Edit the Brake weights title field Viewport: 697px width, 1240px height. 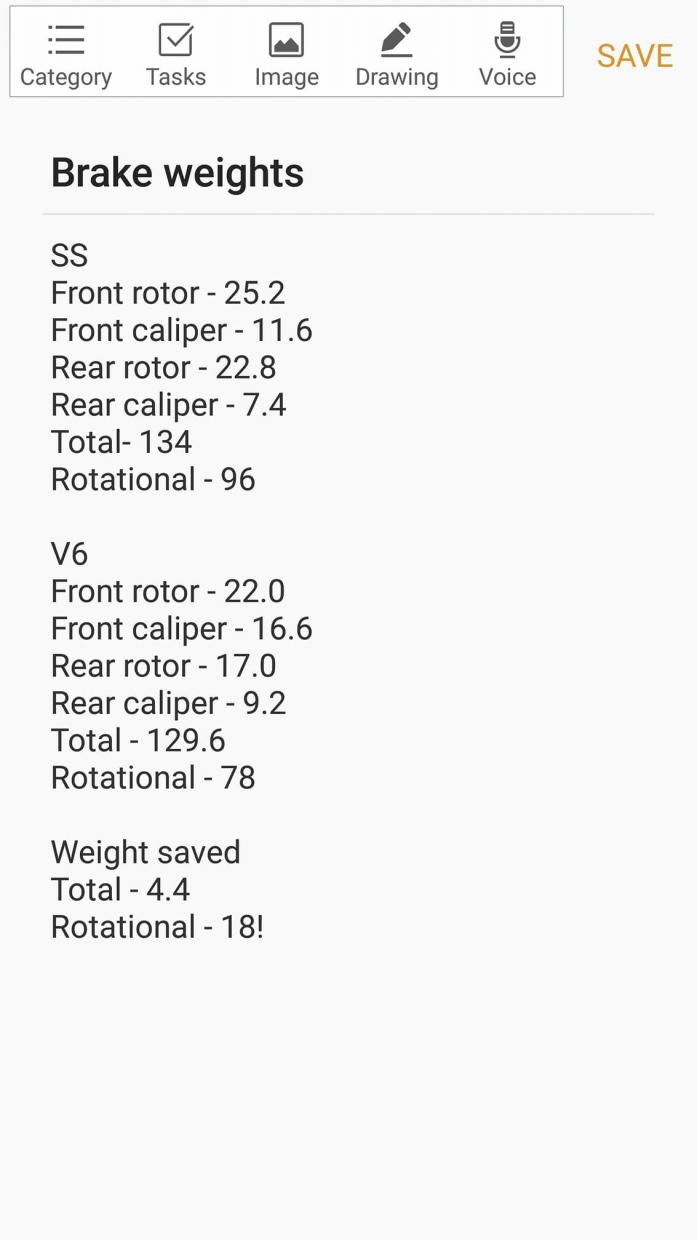[178, 173]
